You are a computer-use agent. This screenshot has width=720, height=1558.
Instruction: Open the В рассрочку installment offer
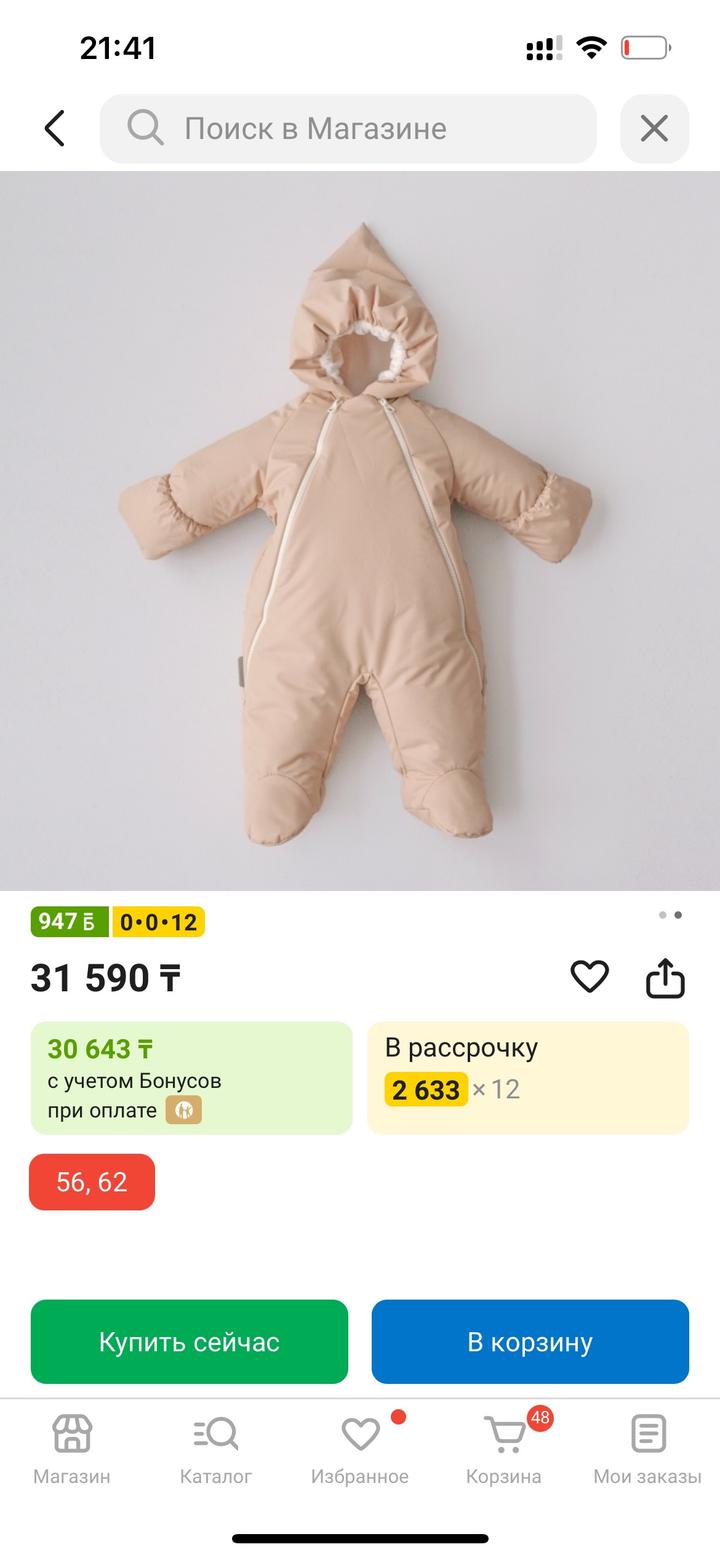(528, 1078)
